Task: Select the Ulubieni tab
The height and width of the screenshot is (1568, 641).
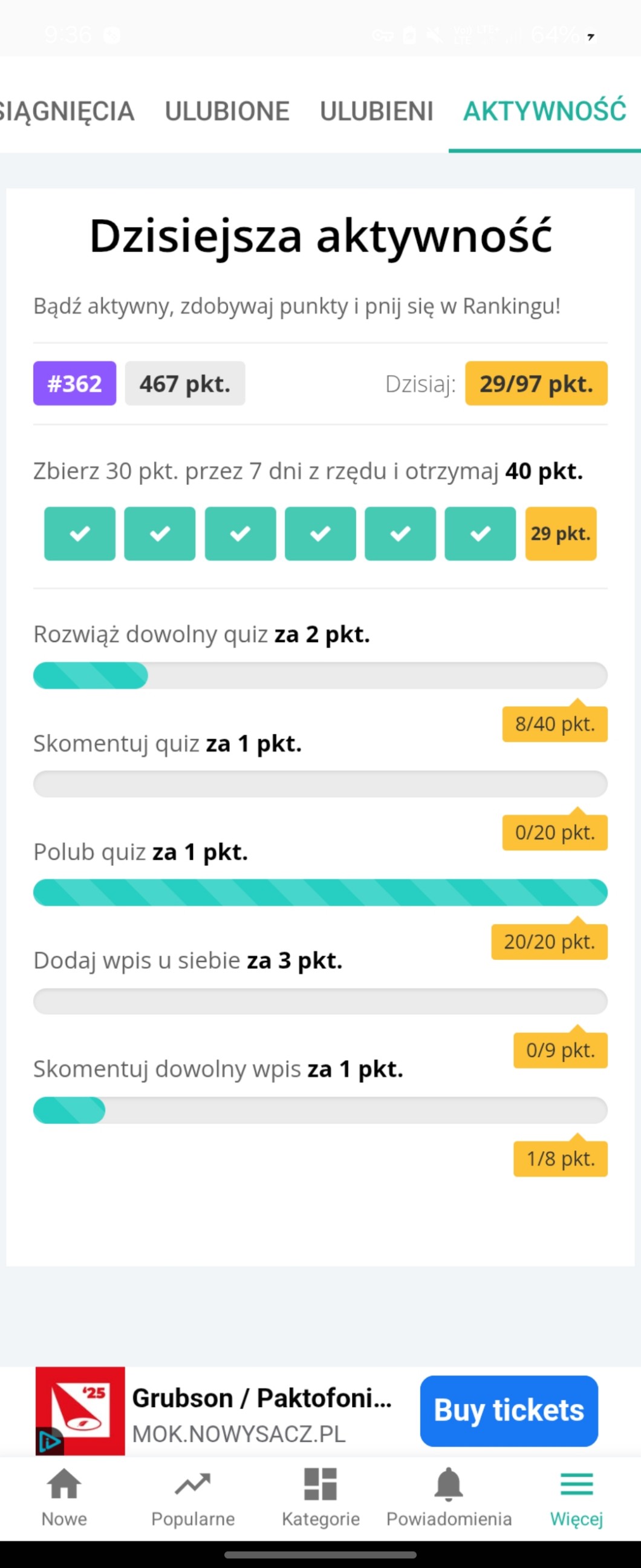Action: 377,111
